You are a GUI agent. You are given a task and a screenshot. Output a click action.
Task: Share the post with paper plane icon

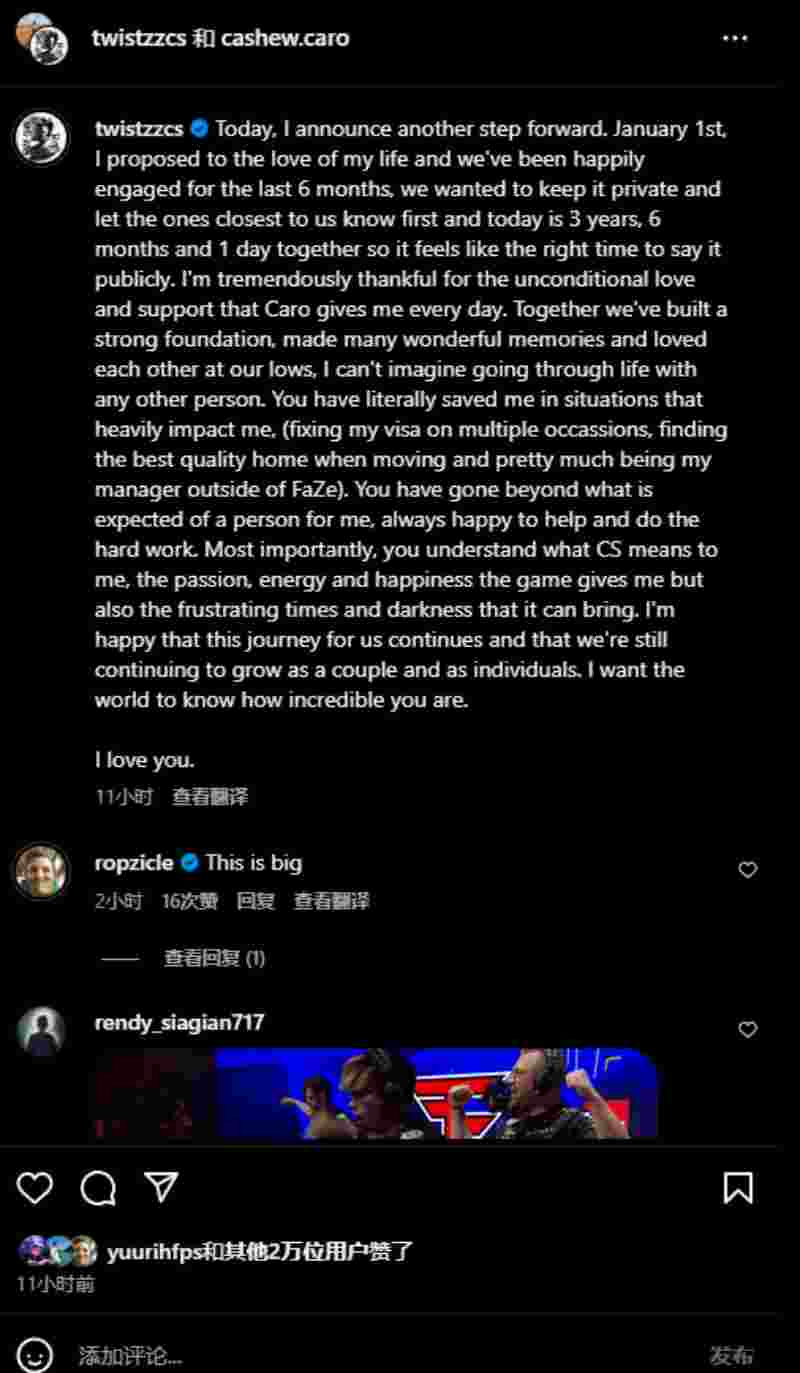click(160, 1188)
